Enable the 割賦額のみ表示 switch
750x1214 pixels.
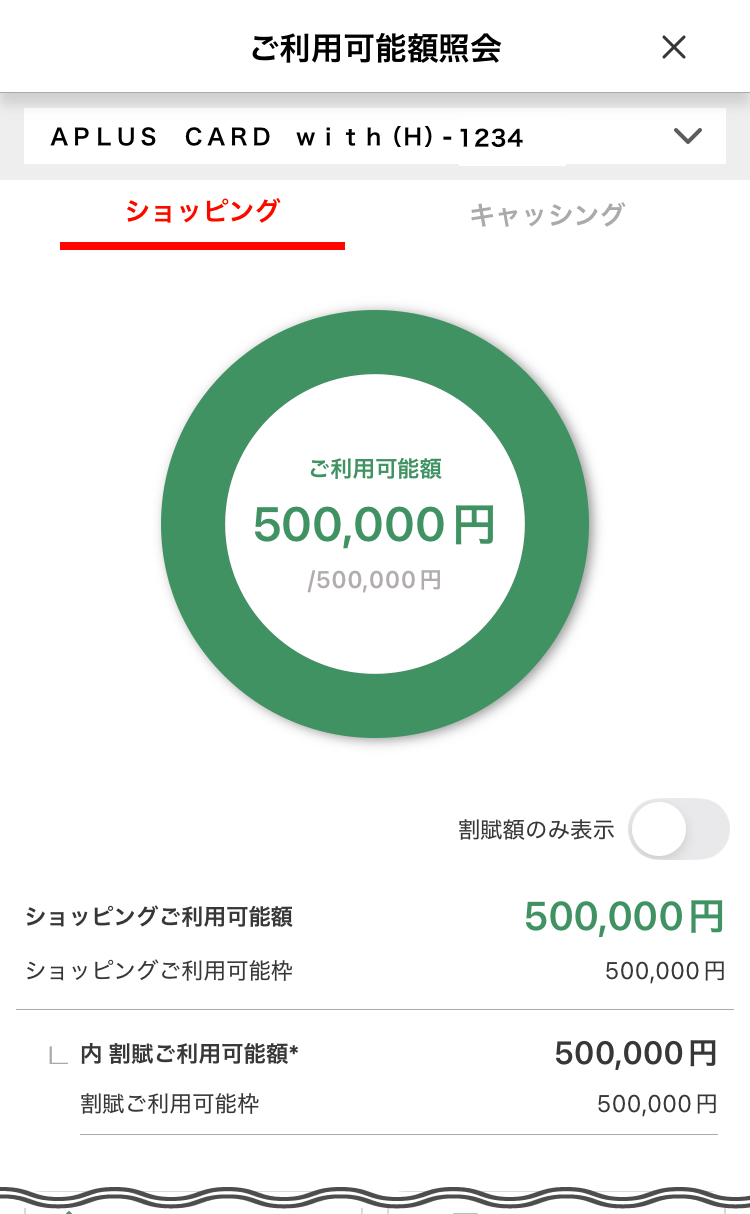[x=678, y=829]
